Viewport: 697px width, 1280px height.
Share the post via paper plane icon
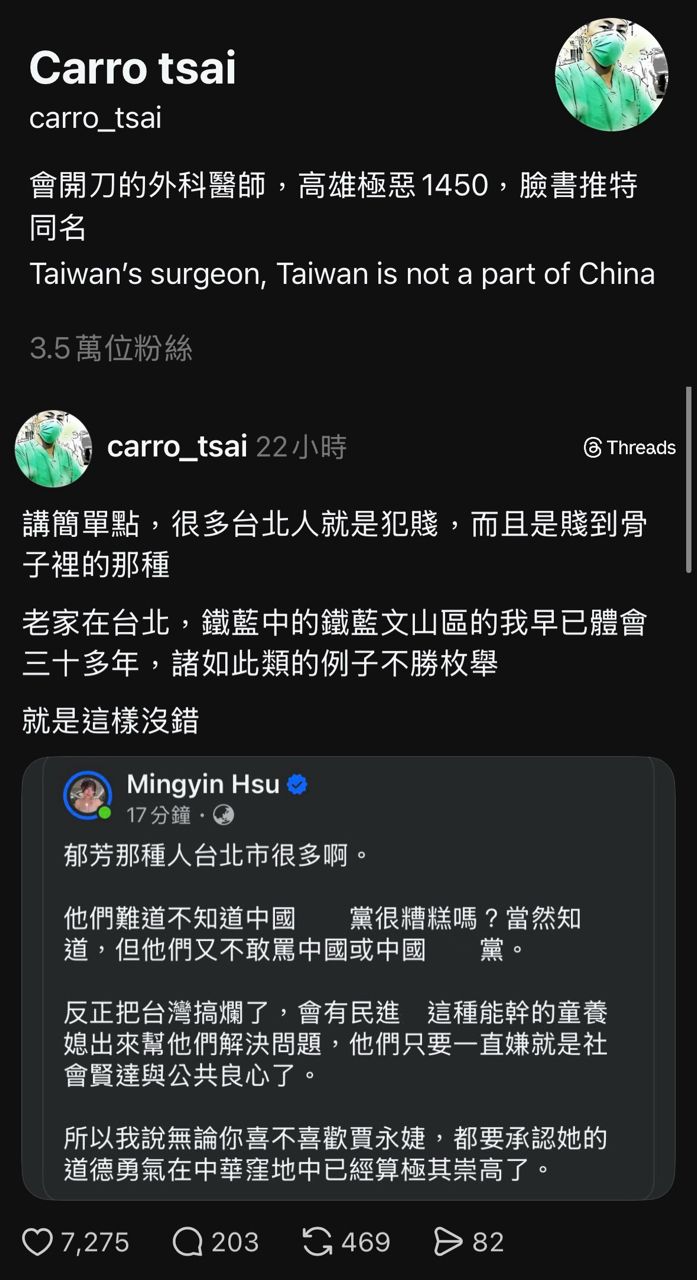(x=448, y=1242)
